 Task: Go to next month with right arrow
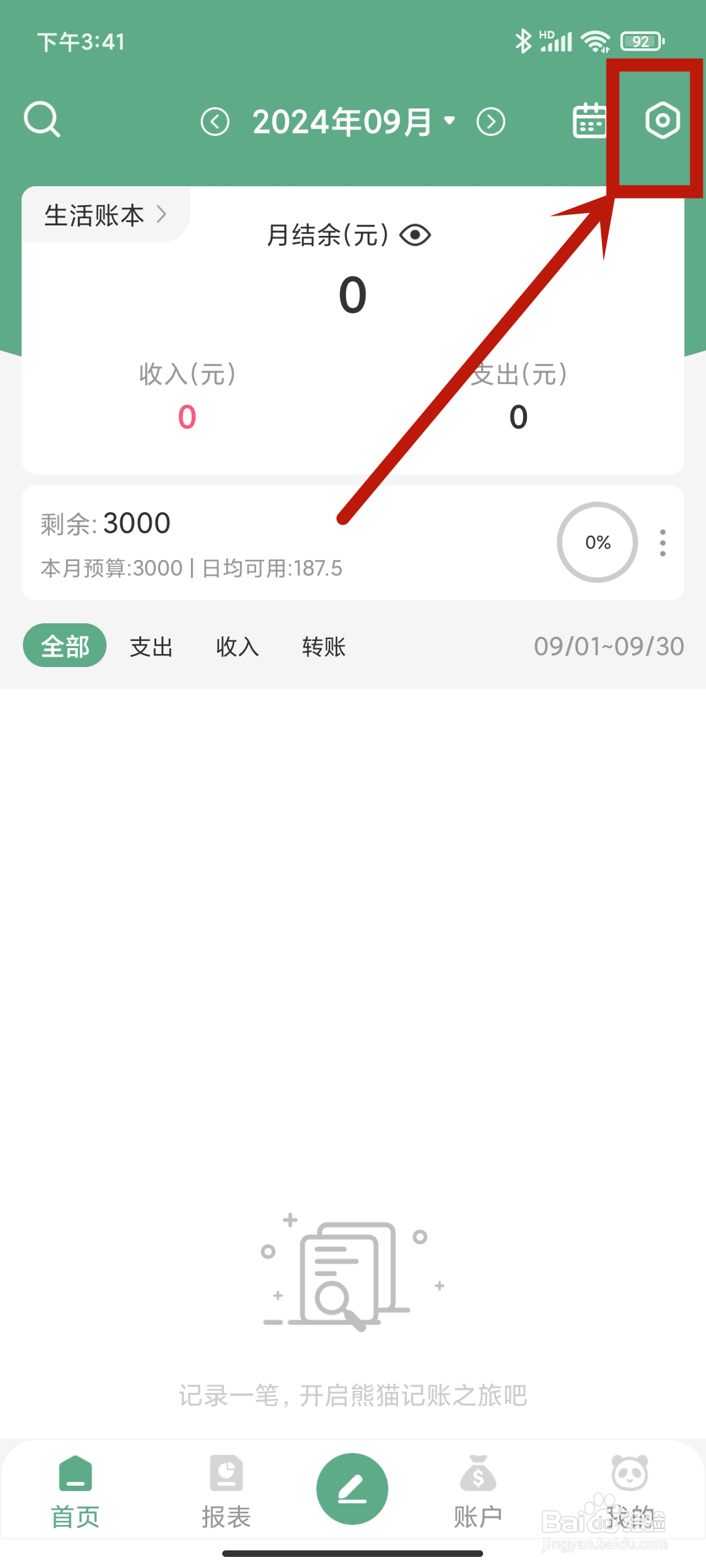pyautogui.click(x=491, y=120)
